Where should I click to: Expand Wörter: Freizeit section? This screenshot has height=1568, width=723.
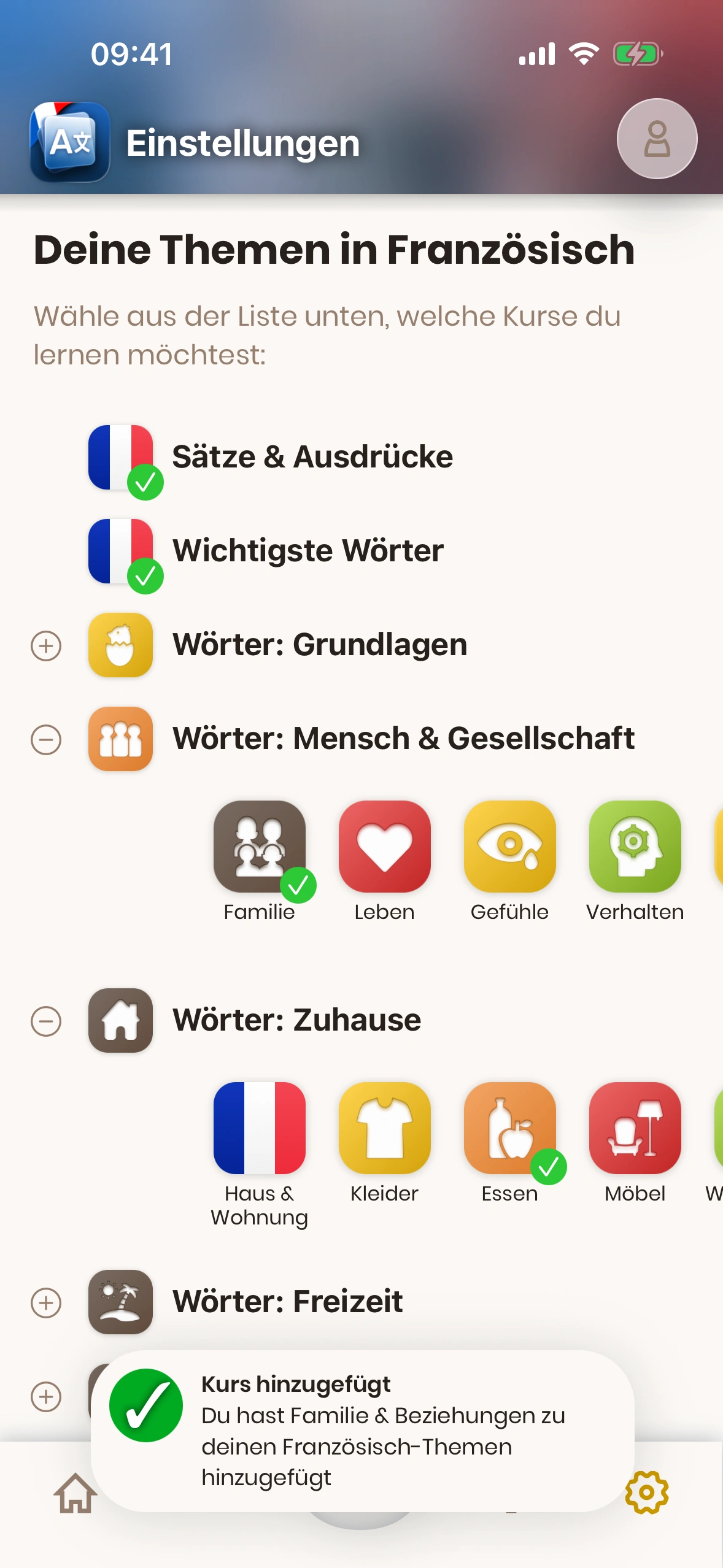pyautogui.click(x=46, y=1303)
